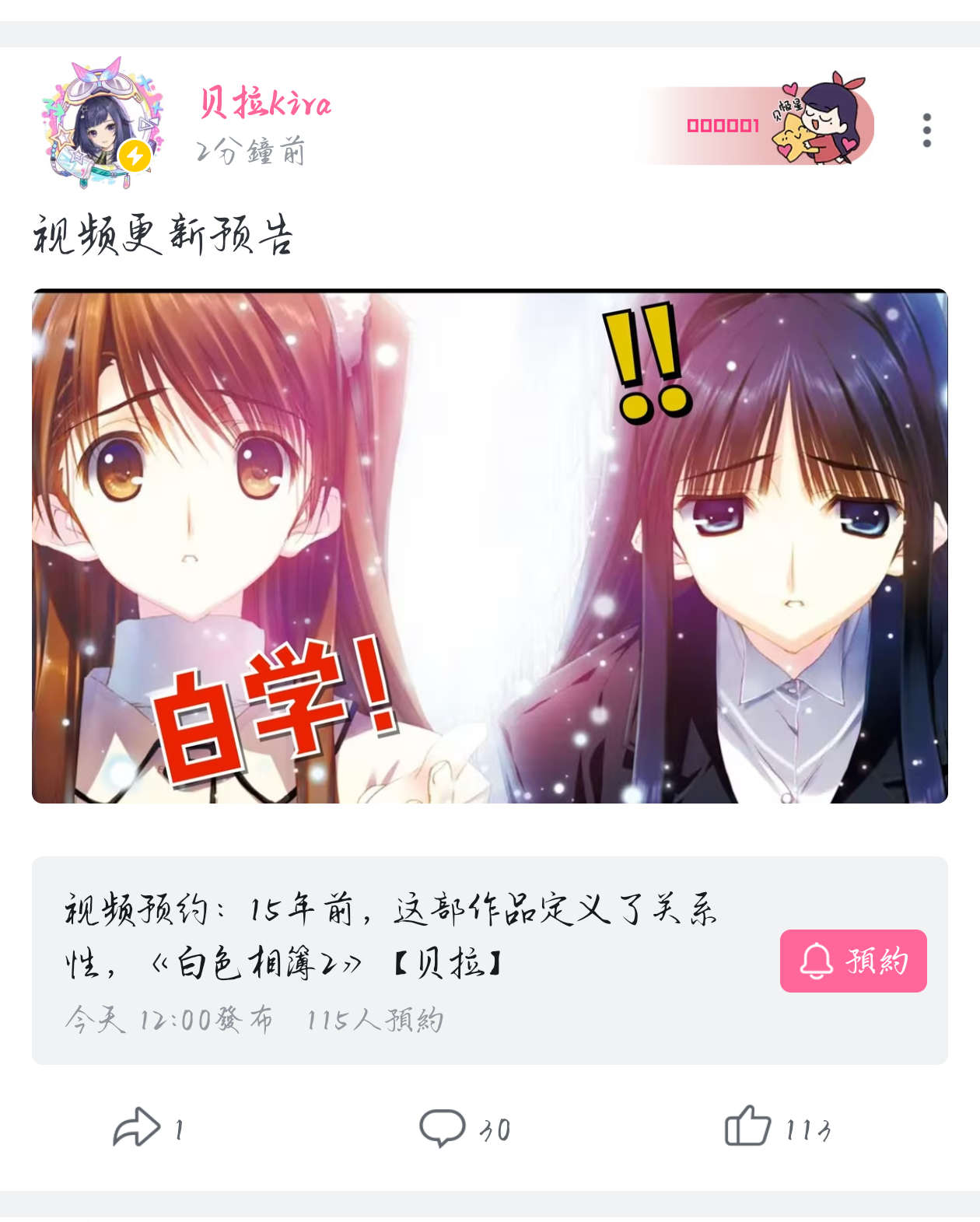
Task: Open the post's three-dot overflow menu
Action: pos(926,130)
